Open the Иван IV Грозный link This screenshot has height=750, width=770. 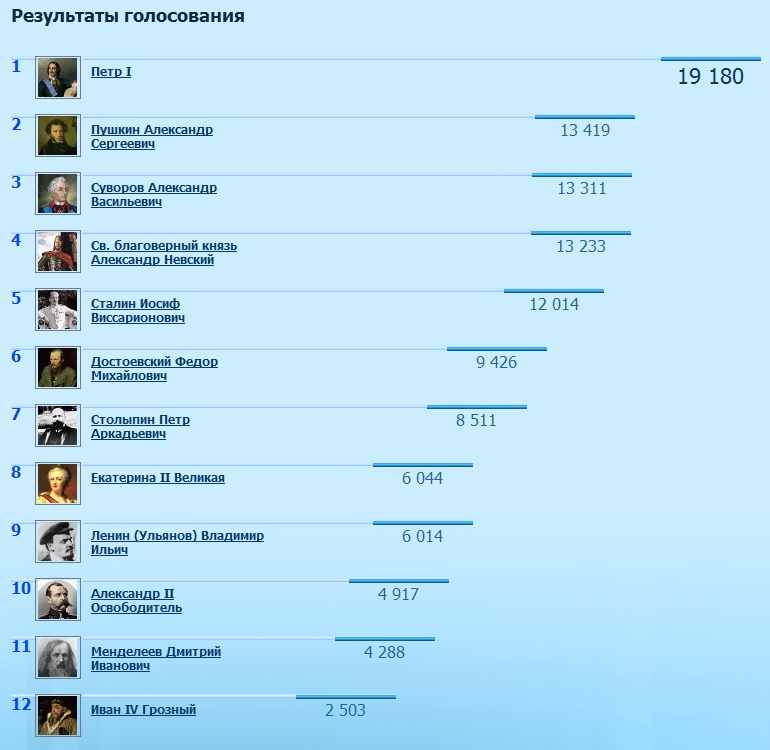click(x=143, y=710)
